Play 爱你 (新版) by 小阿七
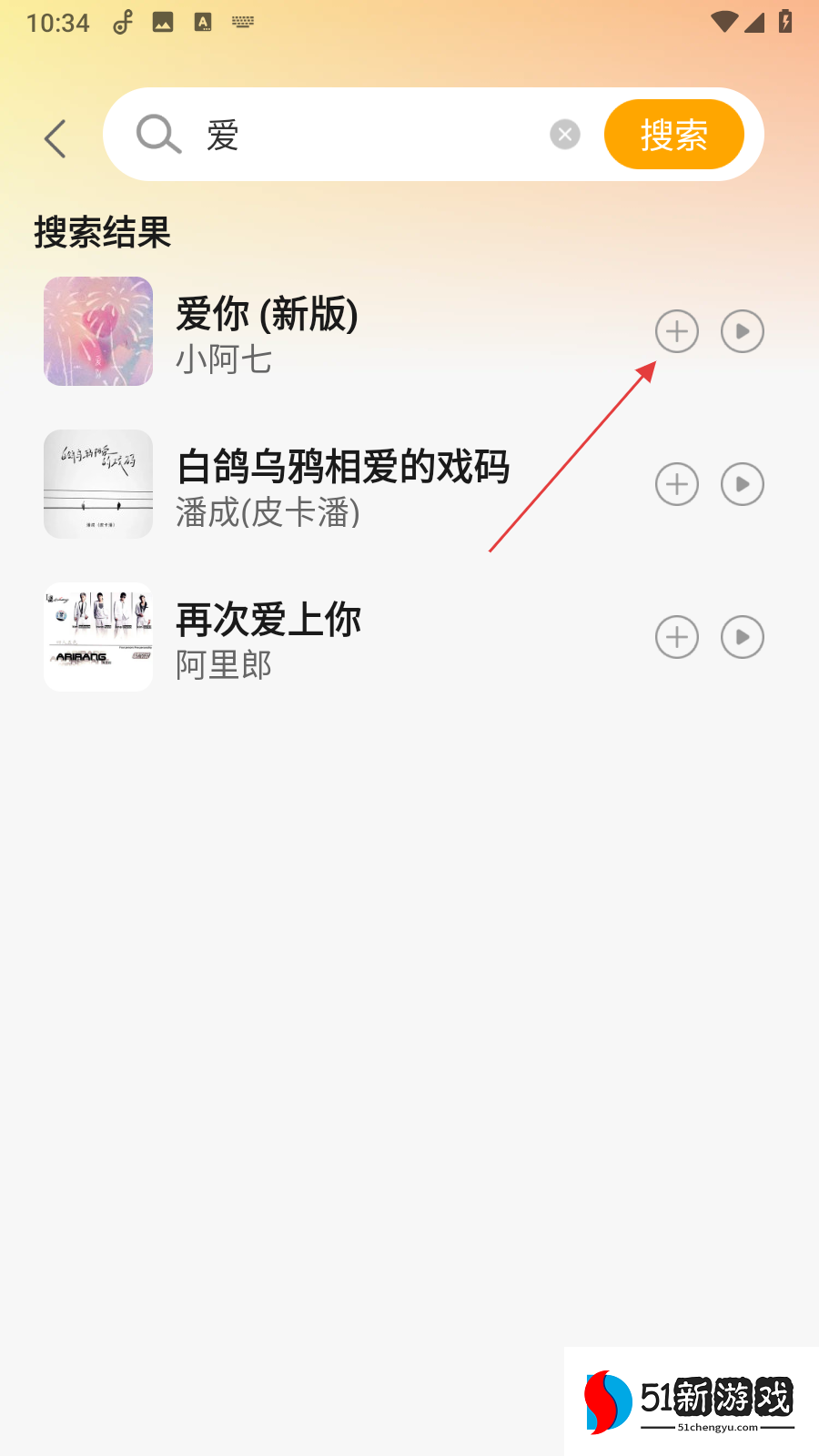 743,331
